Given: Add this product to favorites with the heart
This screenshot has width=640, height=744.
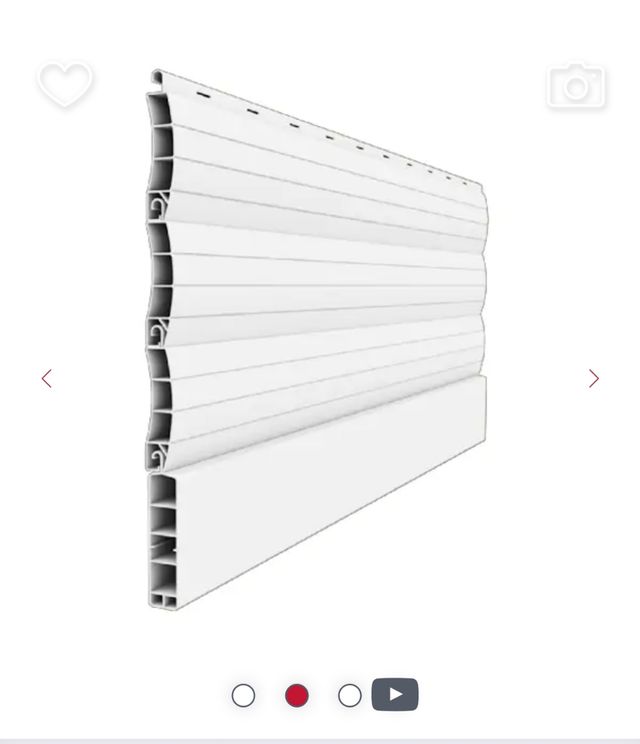Looking at the screenshot, I should coord(65,85).
